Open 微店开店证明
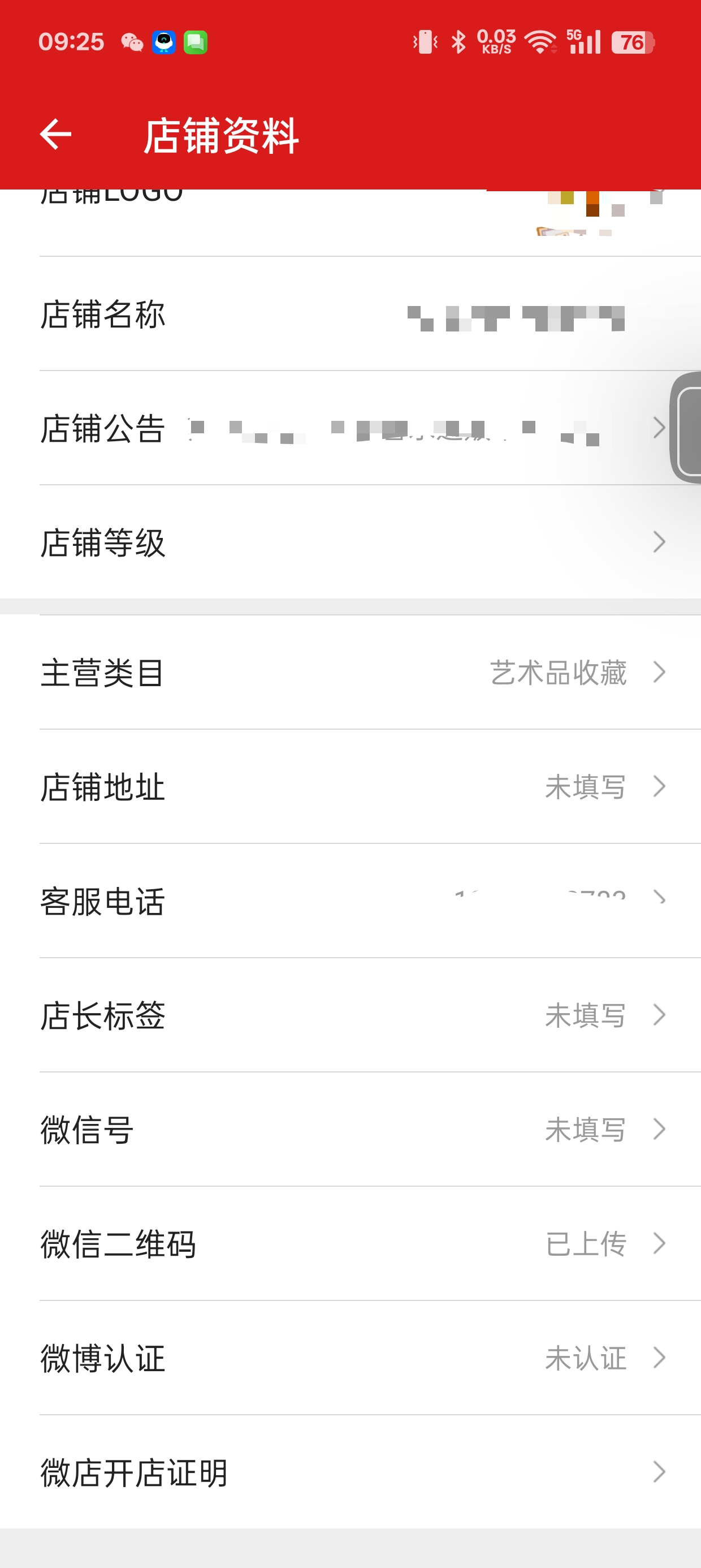 350,1472
